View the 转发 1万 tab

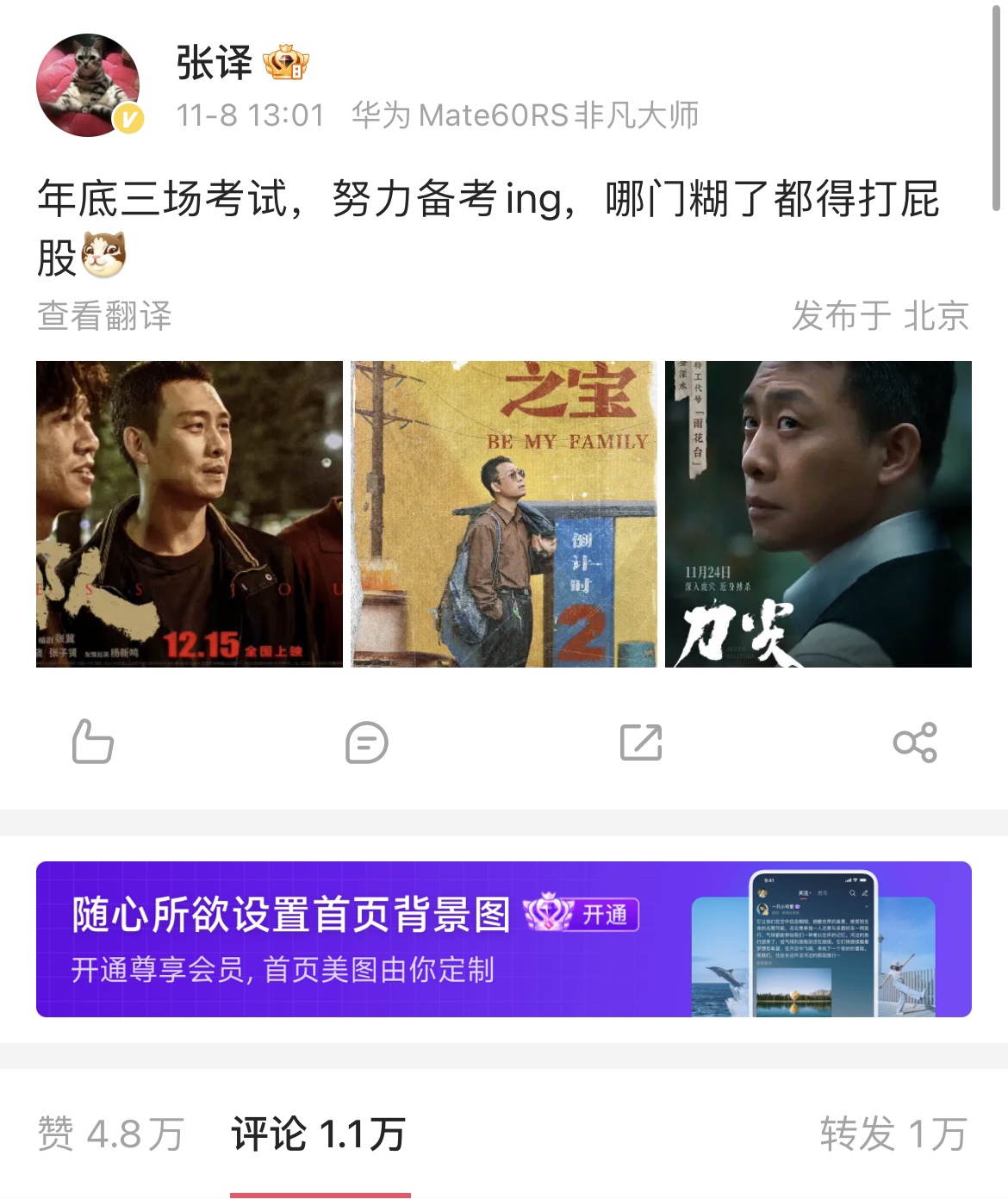pos(893,1134)
